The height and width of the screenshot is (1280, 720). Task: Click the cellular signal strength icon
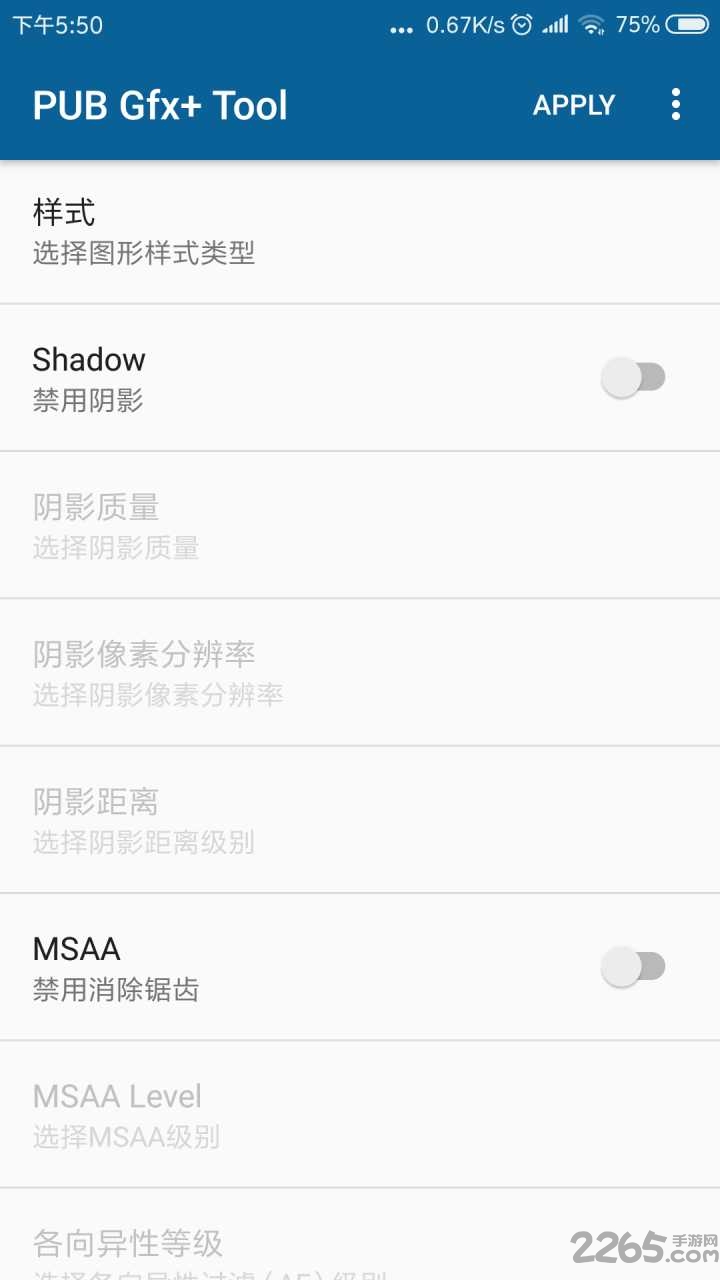[556, 24]
